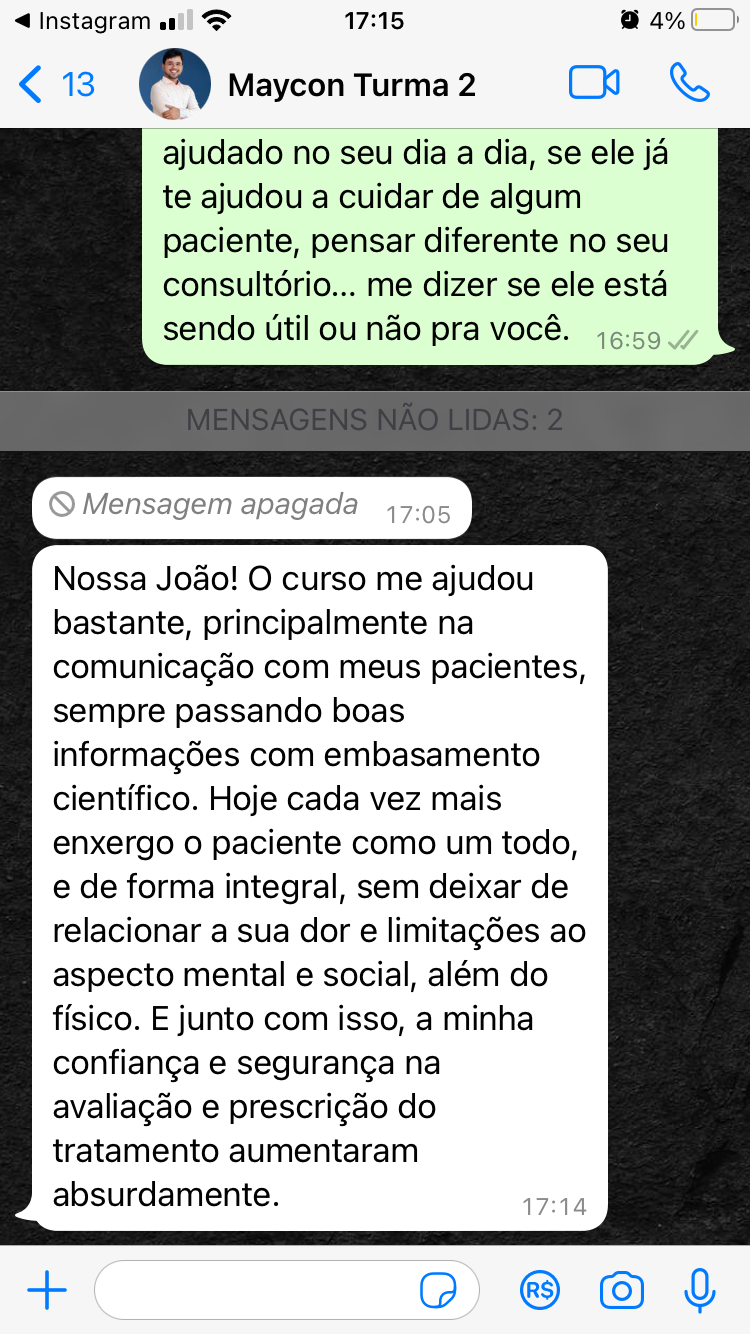750x1334 pixels.
Task: Tap the microphone to record audio
Action: point(700,1291)
